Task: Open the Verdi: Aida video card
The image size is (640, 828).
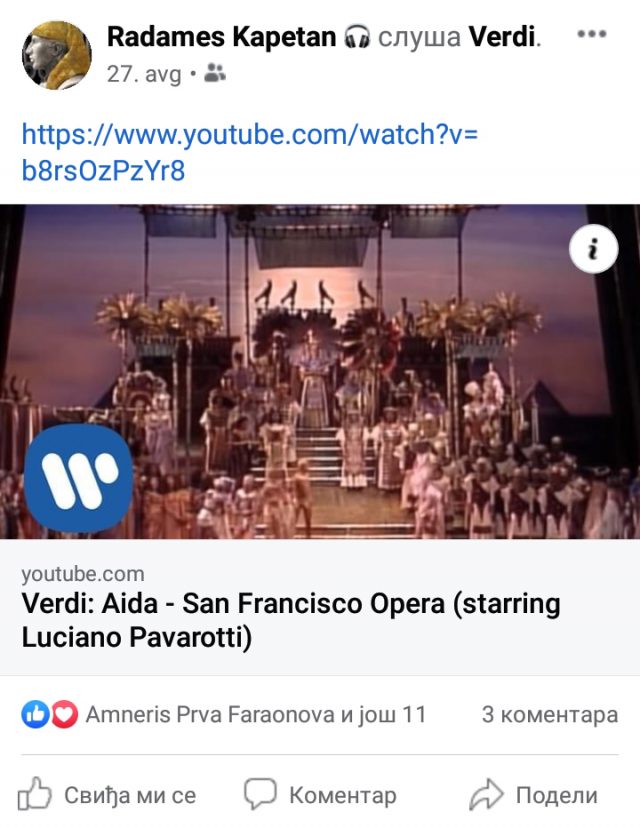Action: [x=320, y=621]
